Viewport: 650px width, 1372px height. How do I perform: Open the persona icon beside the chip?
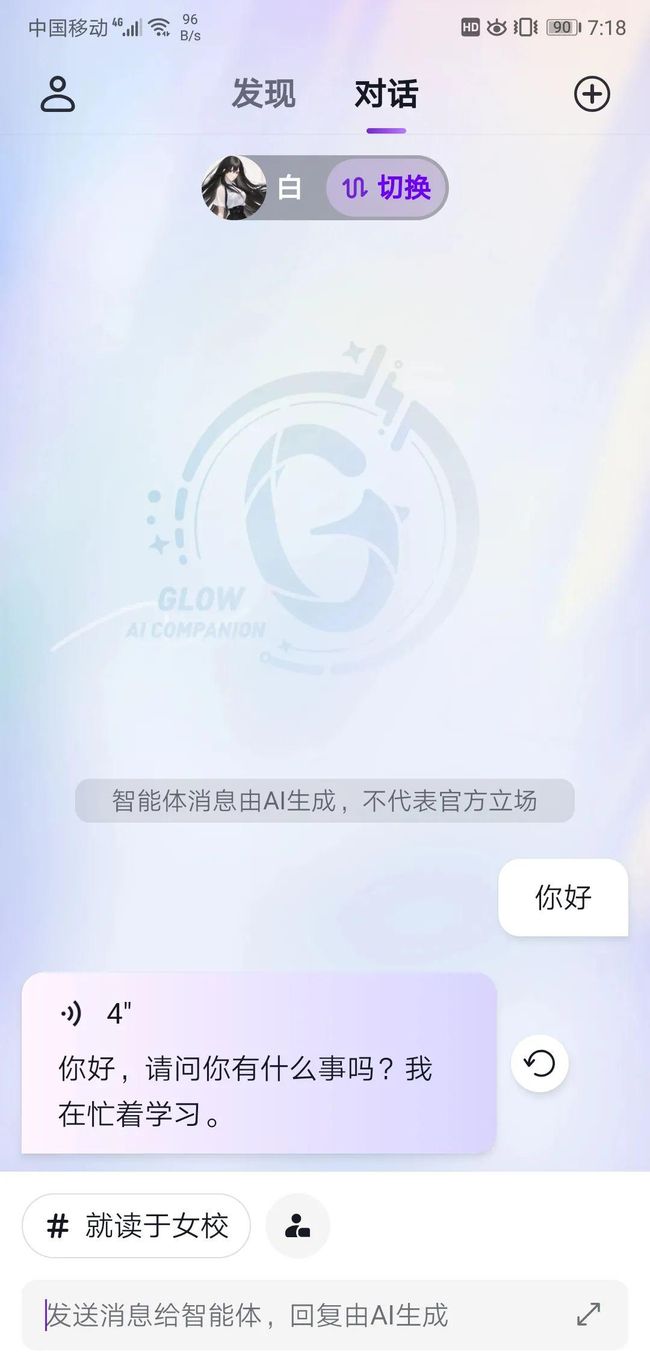[x=298, y=1226]
